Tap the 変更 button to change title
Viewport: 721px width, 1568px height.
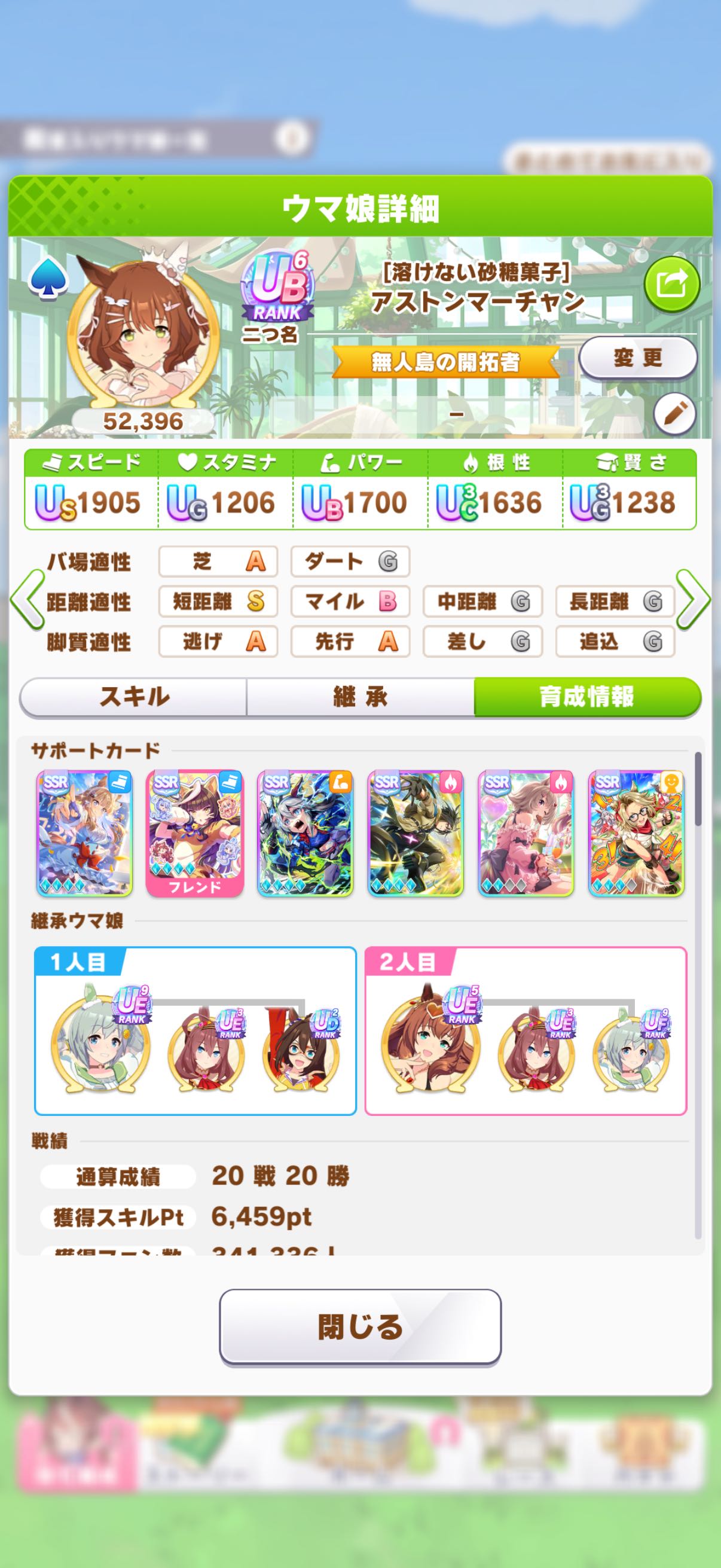point(637,358)
